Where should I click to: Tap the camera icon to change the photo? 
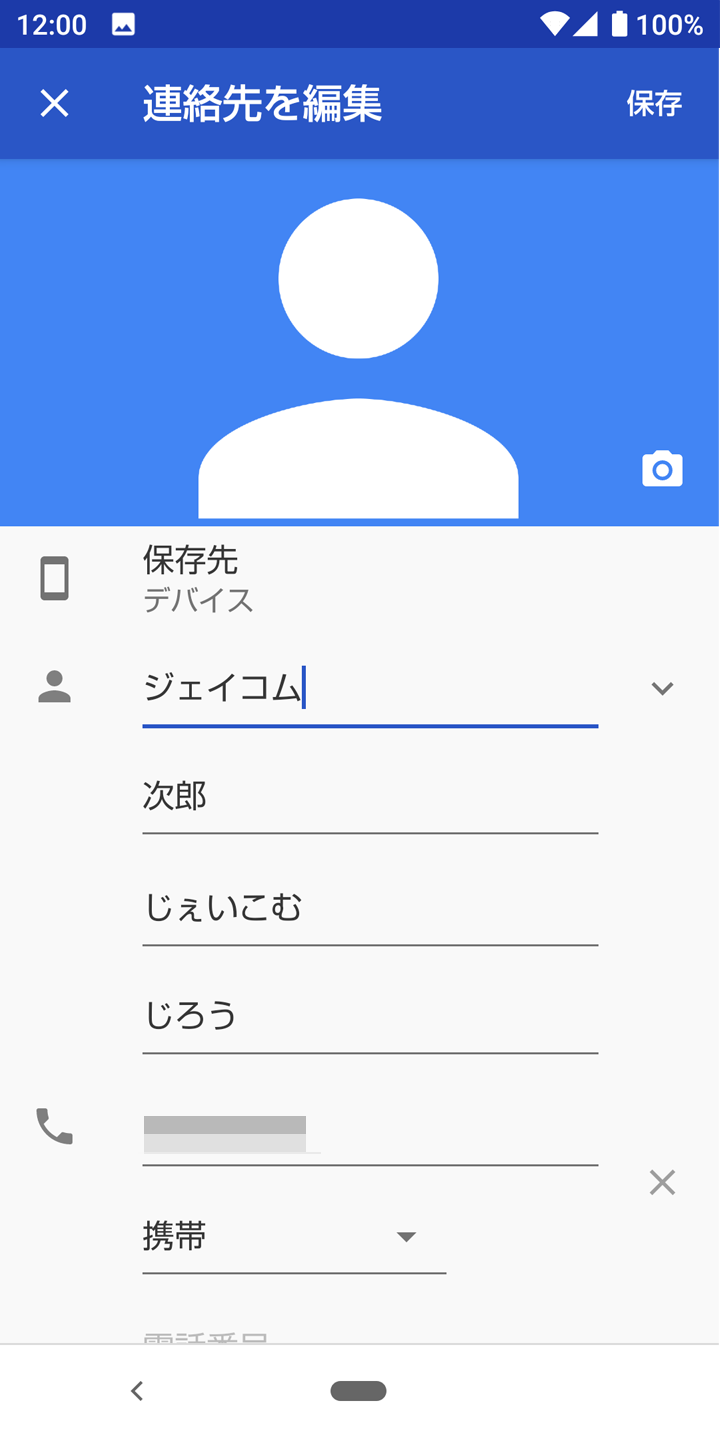662,469
